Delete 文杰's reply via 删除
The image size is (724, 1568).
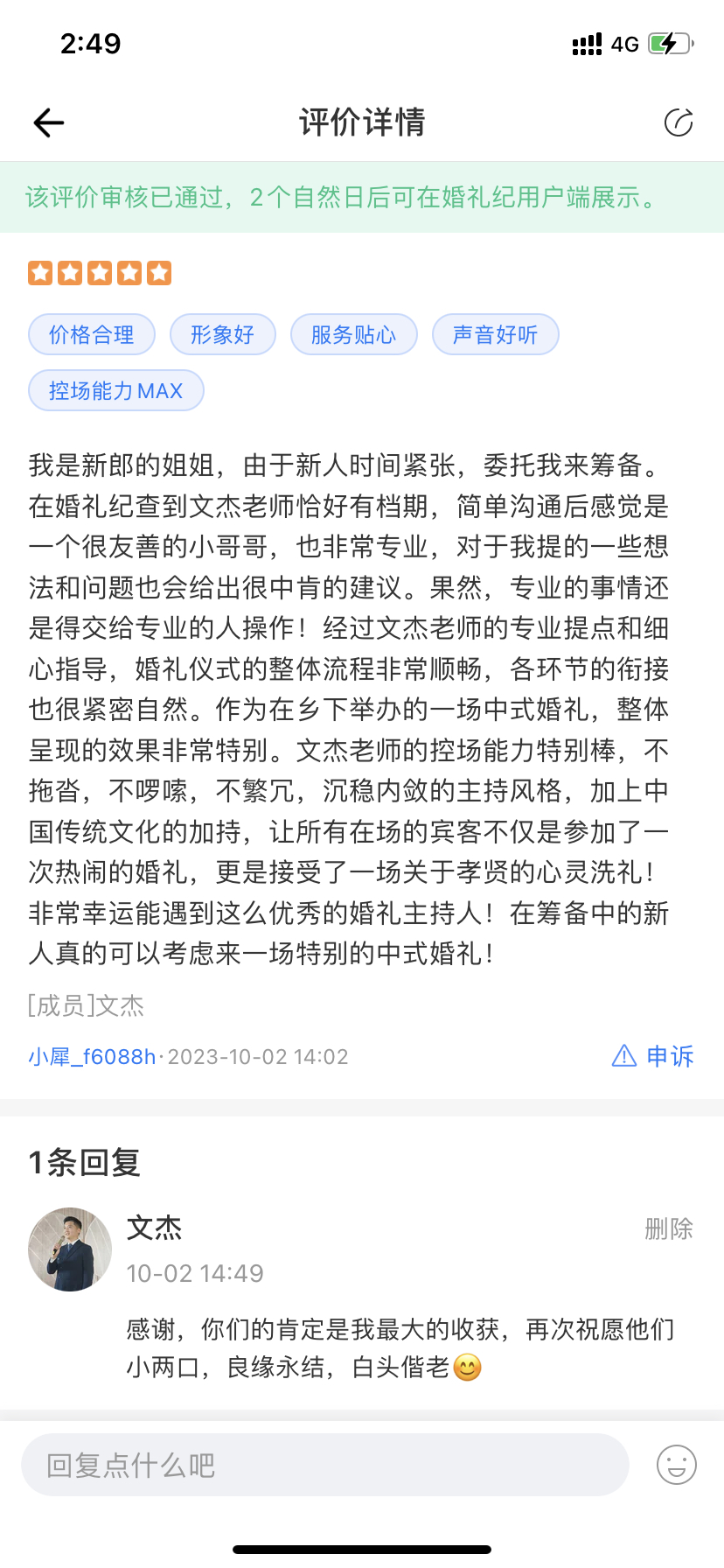click(668, 1228)
